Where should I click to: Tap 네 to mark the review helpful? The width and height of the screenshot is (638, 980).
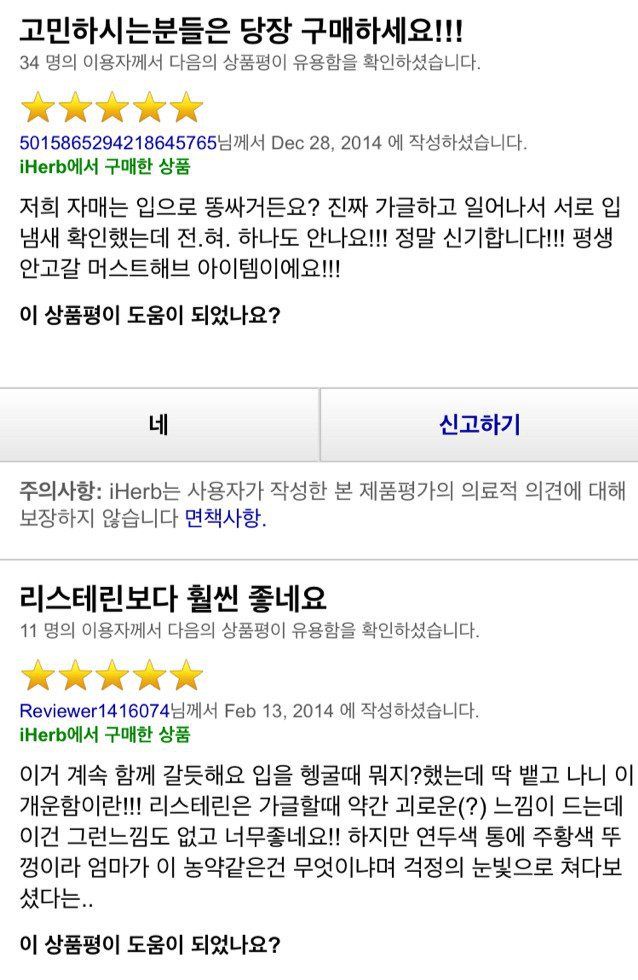point(159,425)
